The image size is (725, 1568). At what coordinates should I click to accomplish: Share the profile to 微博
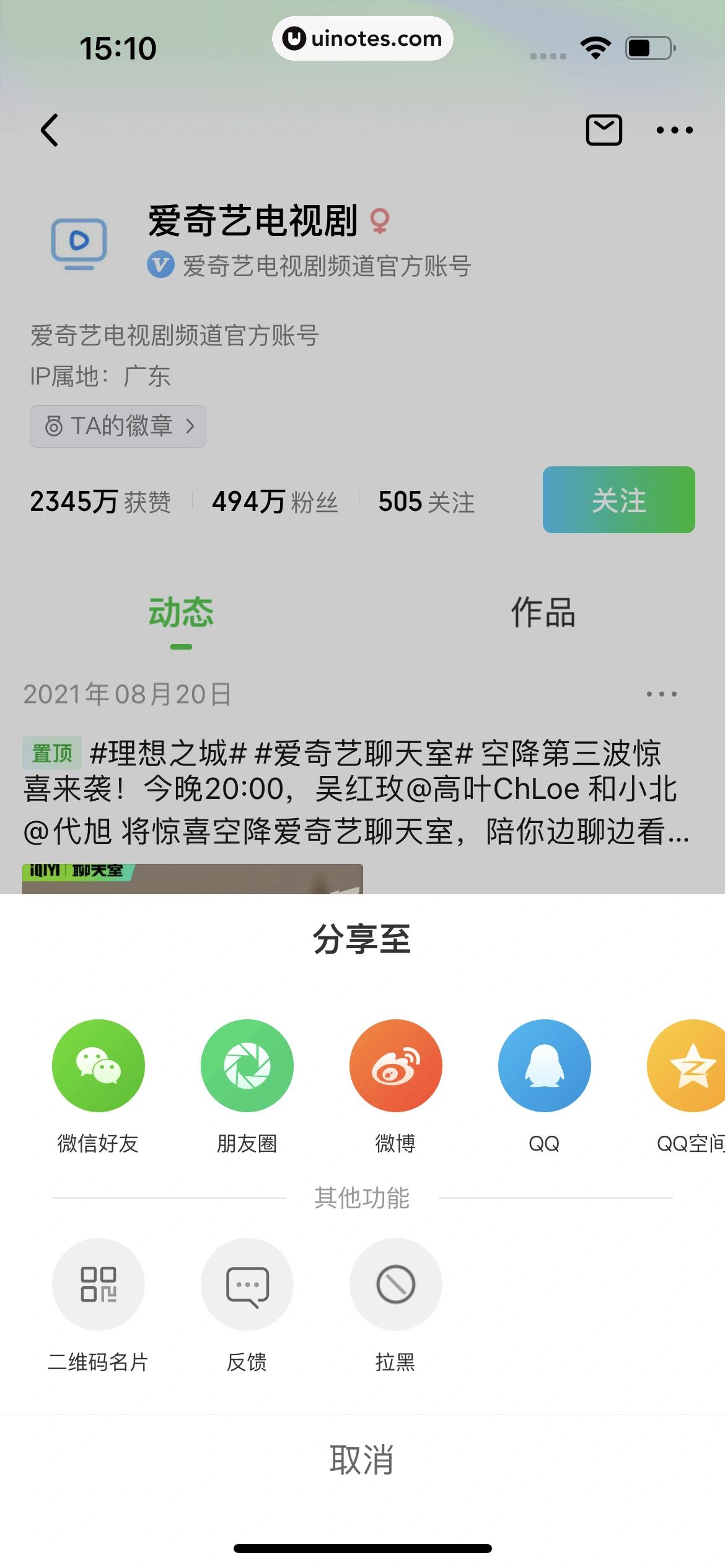pyautogui.click(x=396, y=1065)
